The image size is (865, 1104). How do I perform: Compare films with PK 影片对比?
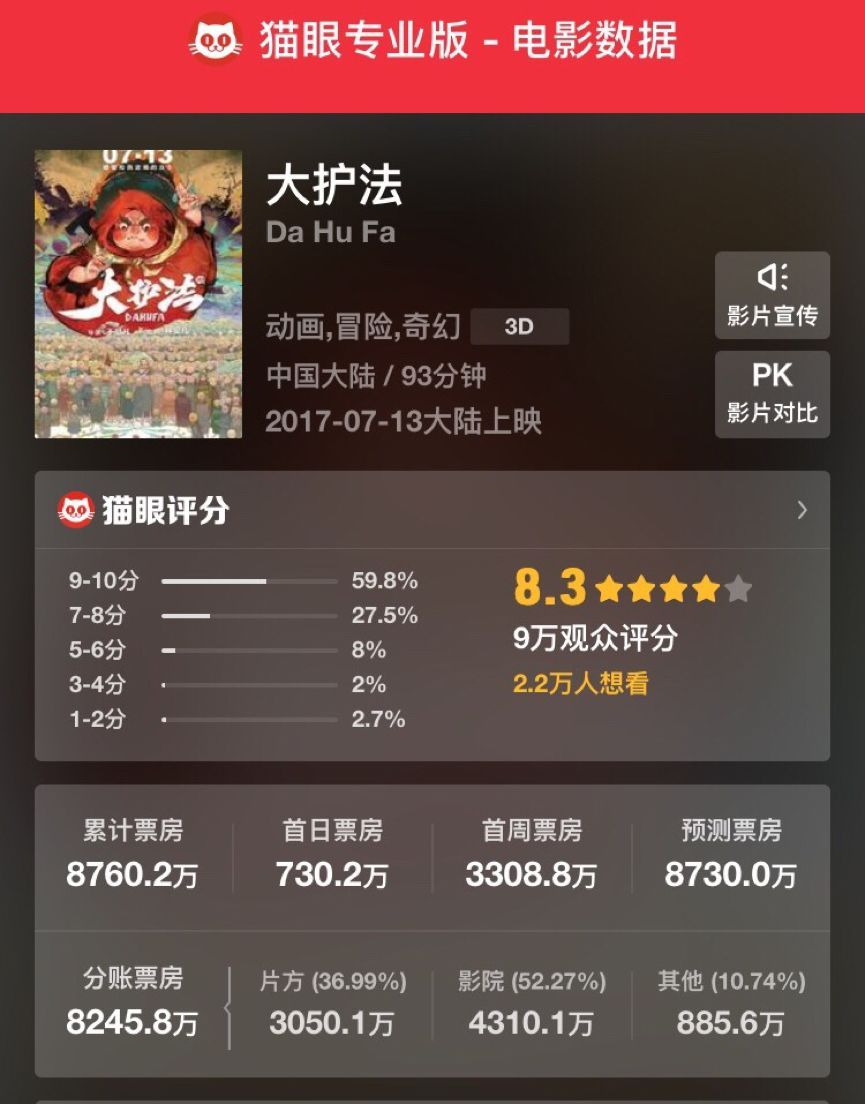(x=772, y=393)
